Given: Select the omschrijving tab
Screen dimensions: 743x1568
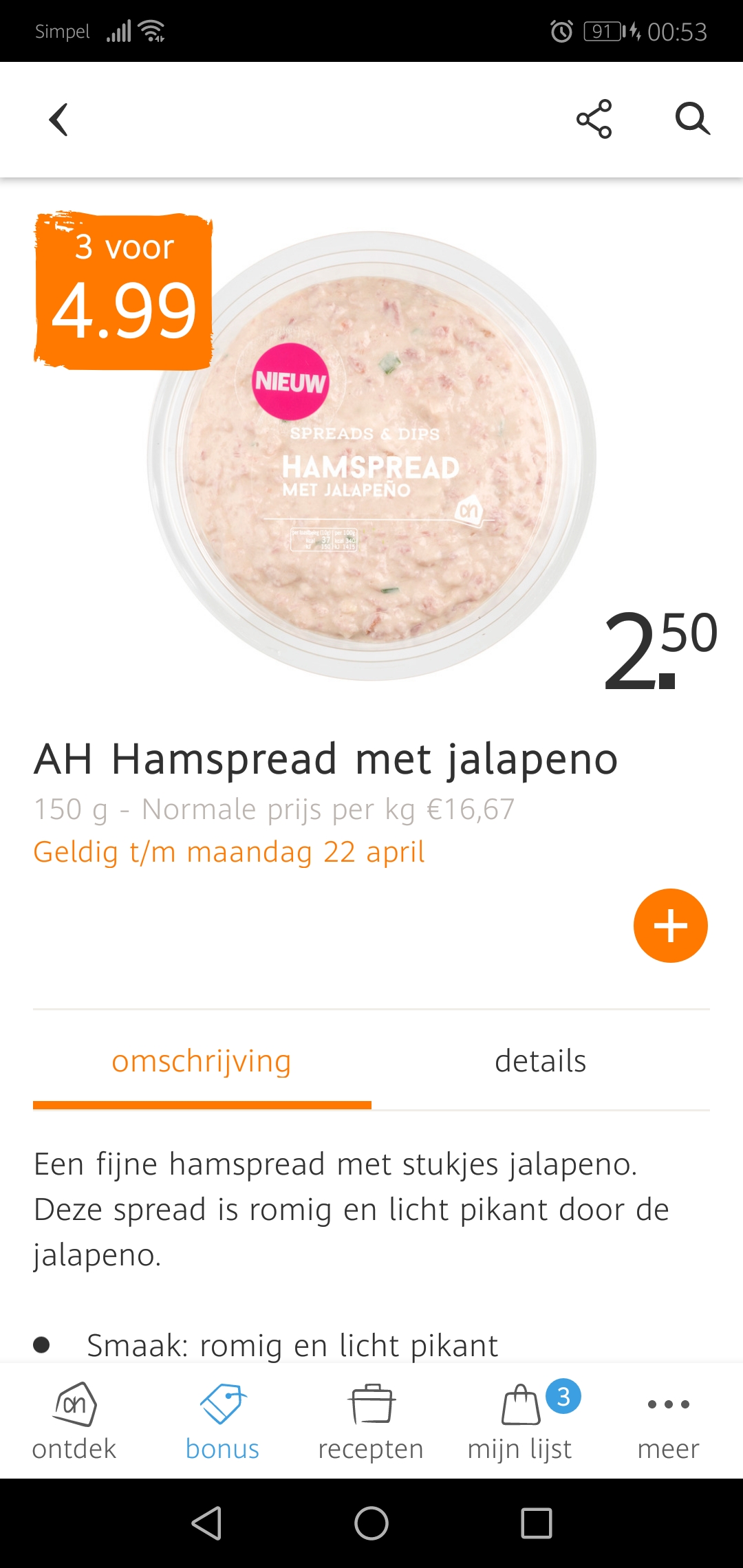Looking at the screenshot, I should [x=202, y=1061].
